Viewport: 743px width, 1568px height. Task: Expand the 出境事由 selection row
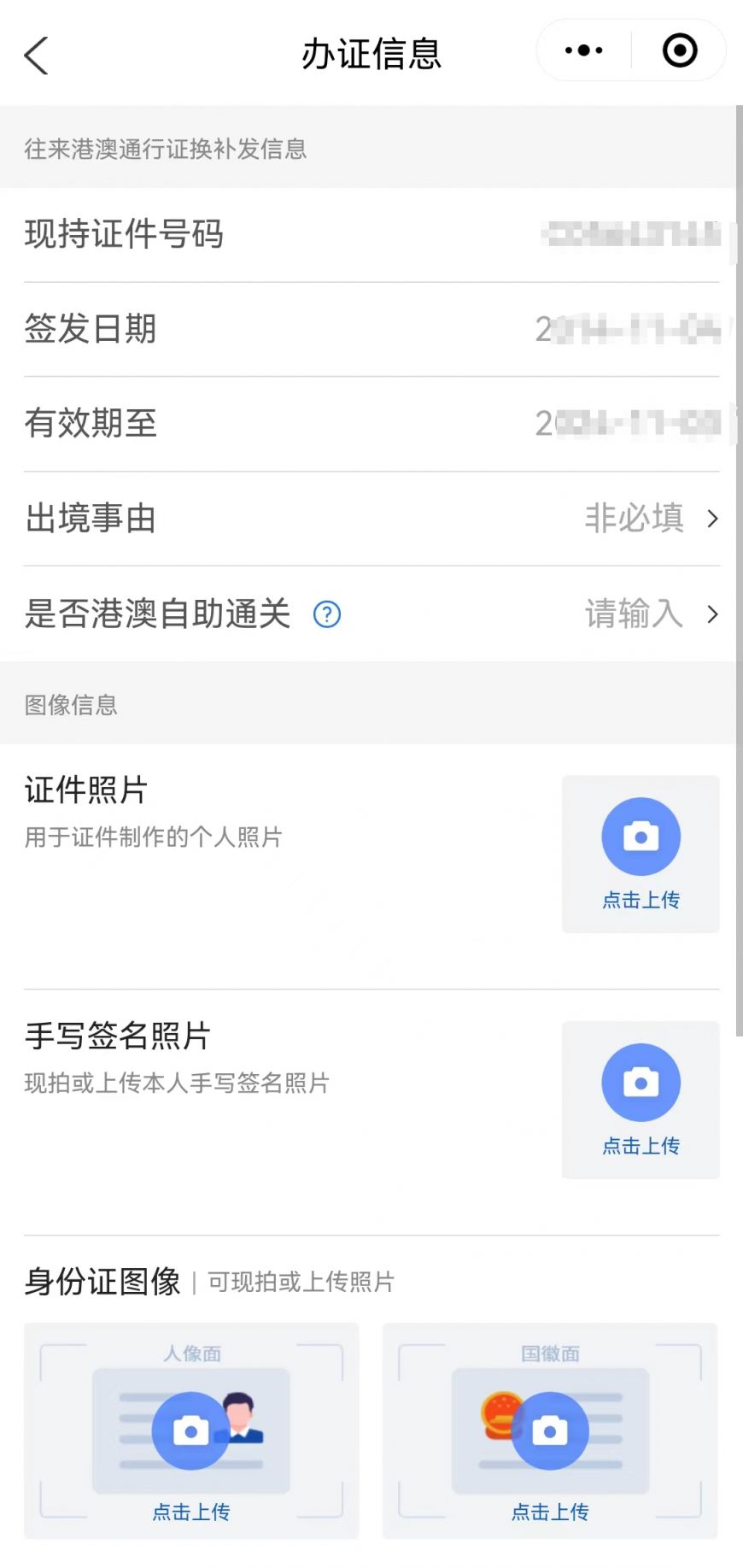[371, 519]
